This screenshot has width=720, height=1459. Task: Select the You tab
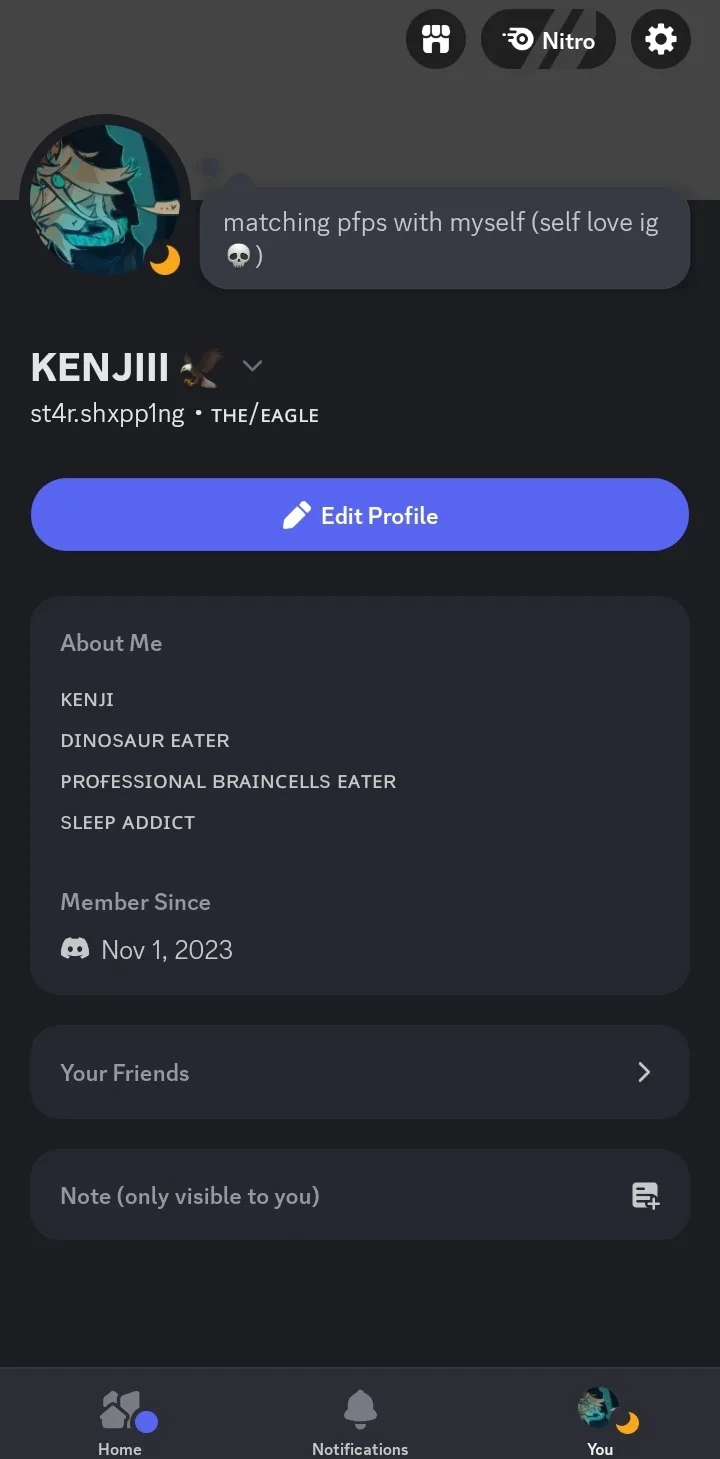click(600, 1422)
